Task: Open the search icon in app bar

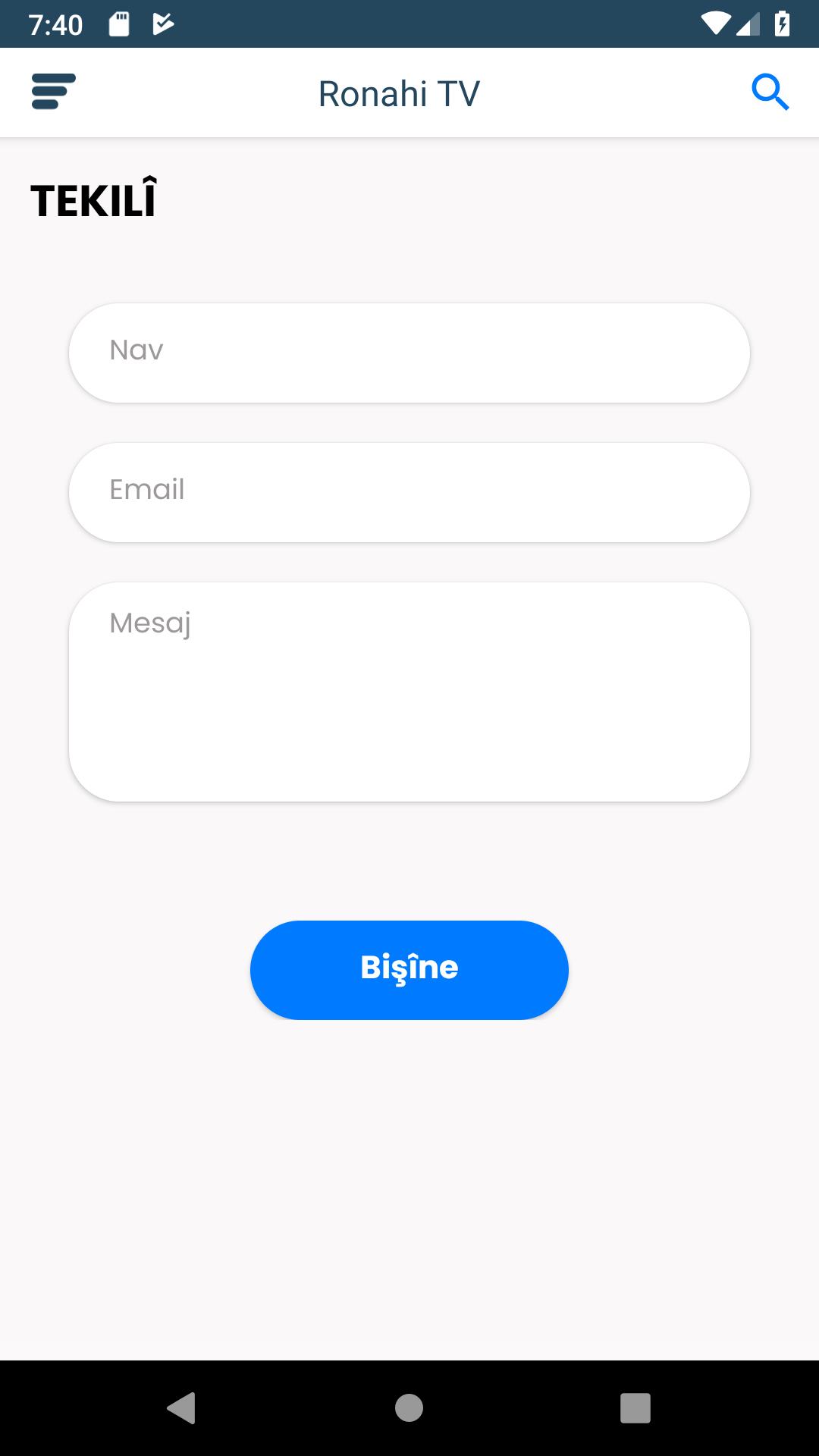Action: point(770,93)
